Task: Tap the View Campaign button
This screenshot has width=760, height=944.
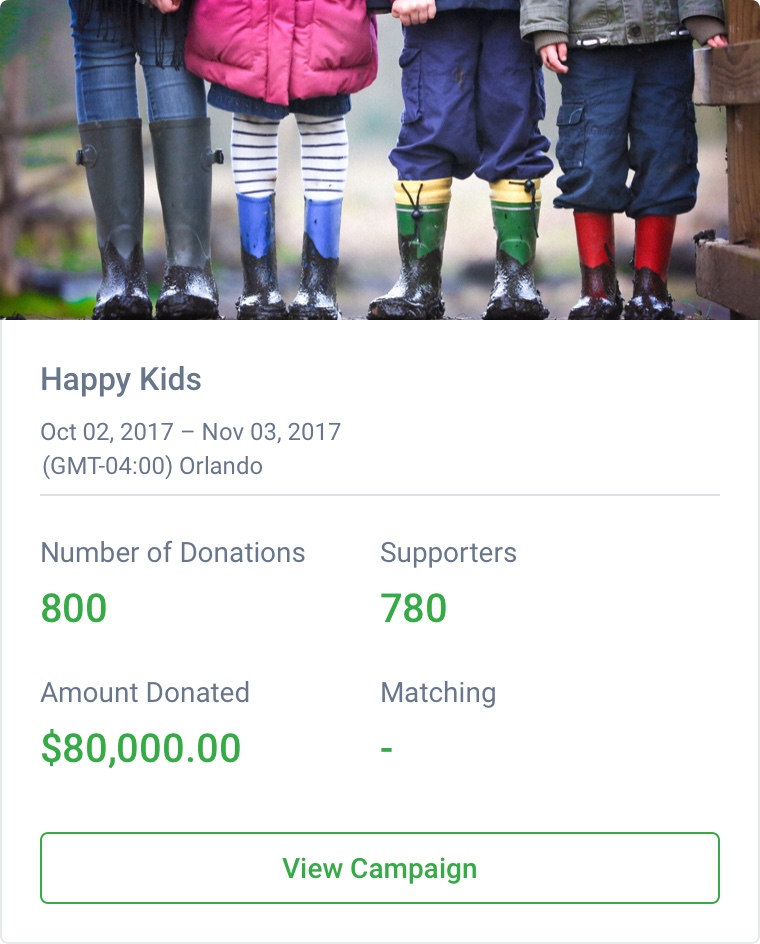Action: [380, 868]
